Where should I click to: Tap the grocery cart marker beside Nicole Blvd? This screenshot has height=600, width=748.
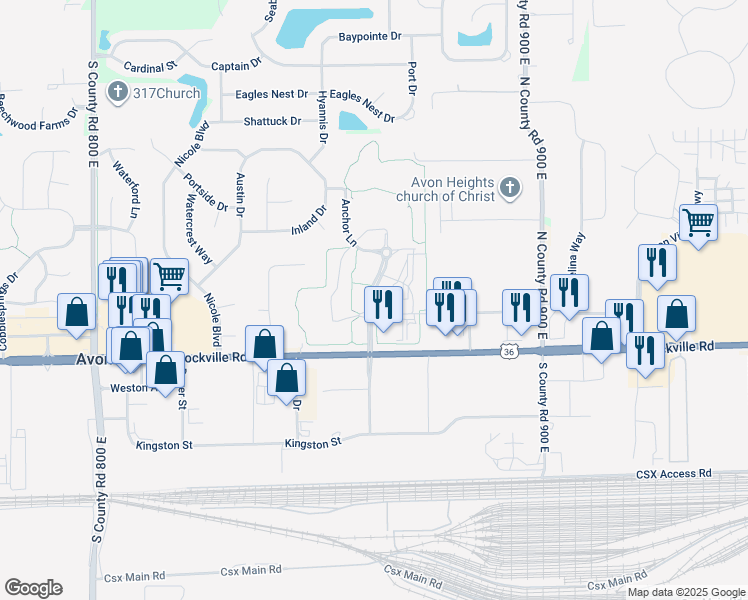[170, 278]
